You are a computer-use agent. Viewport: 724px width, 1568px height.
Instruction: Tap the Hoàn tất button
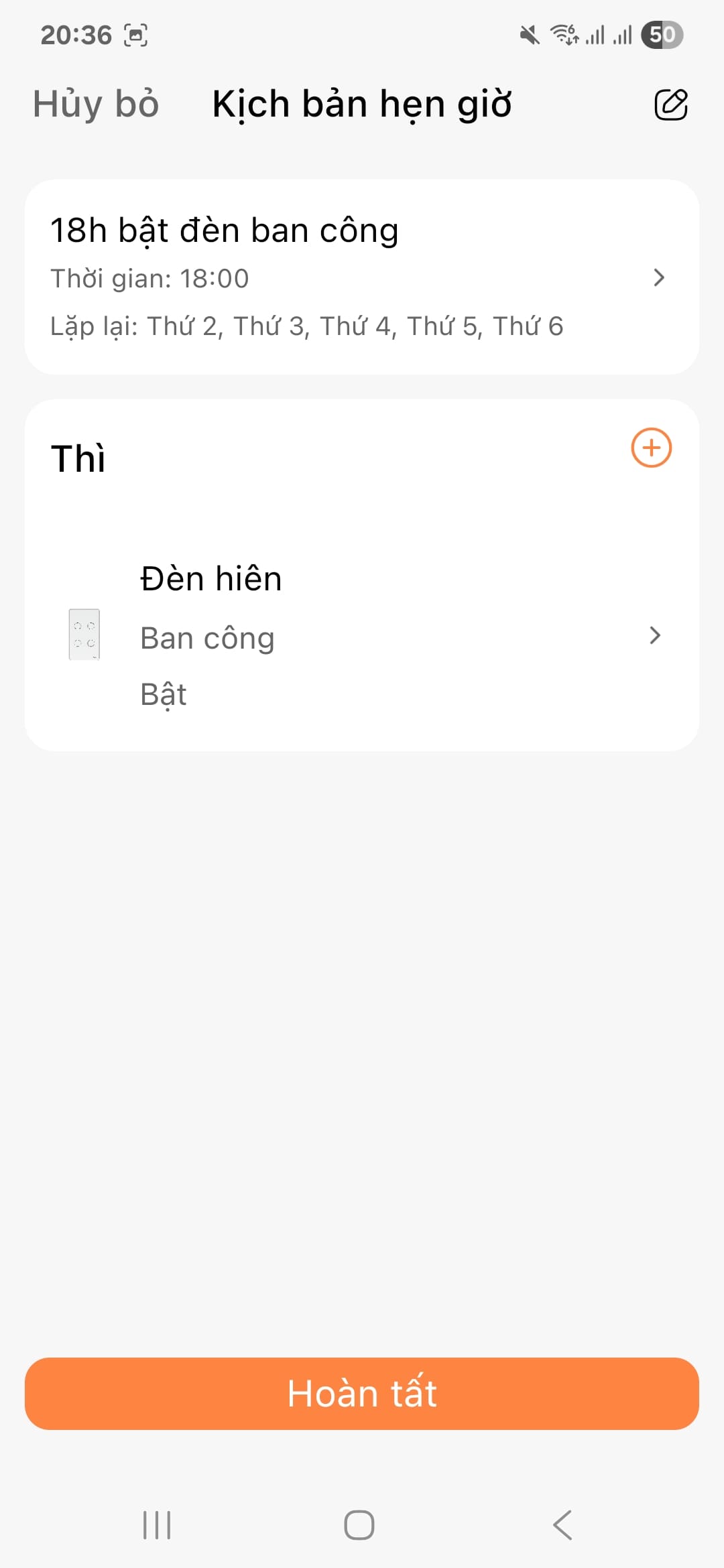(x=362, y=1393)
